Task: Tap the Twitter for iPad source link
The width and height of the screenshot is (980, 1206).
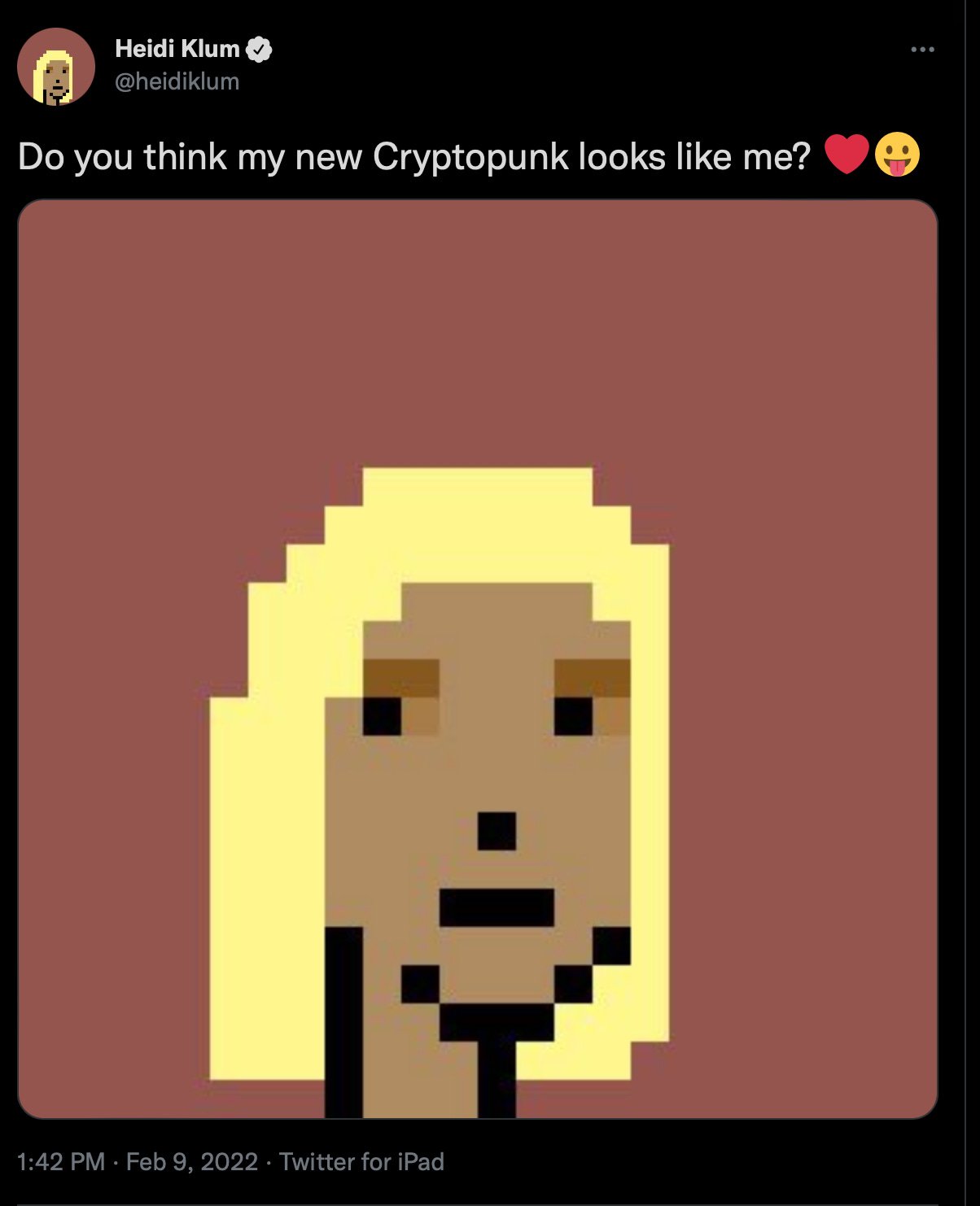Action: pyautogui.click(x=361, y=1161)
